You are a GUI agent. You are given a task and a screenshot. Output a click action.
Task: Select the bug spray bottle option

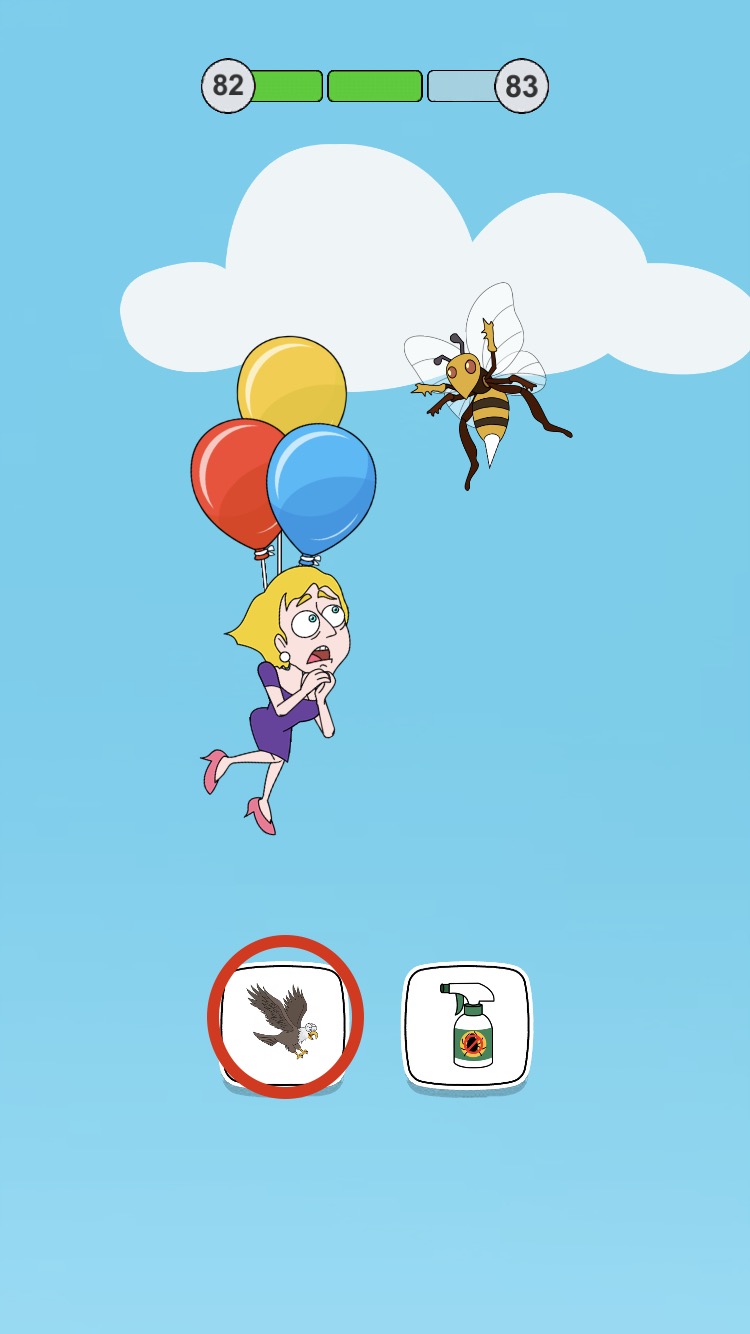click(467, 1025)
